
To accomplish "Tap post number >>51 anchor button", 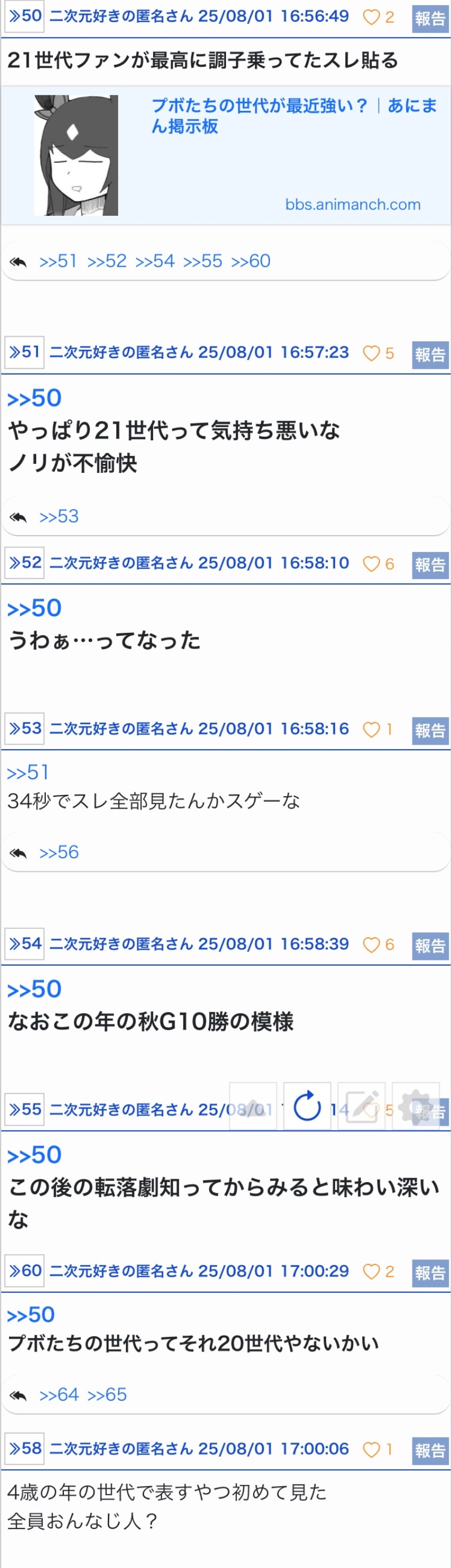I will pos(24,353).
